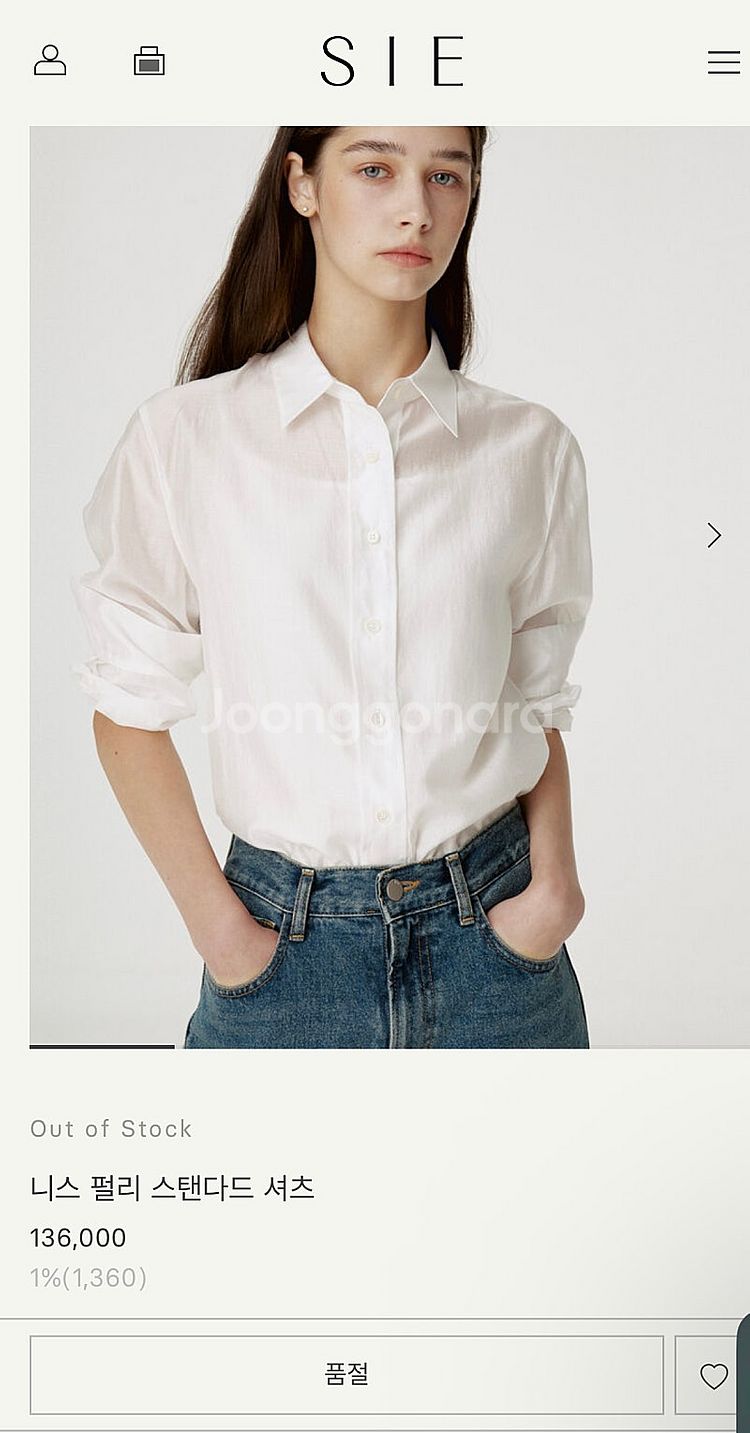Image resolution: width=750 pixels, height=1433 pixels.
Task: Open the hamburger menu
Action: 723,62
